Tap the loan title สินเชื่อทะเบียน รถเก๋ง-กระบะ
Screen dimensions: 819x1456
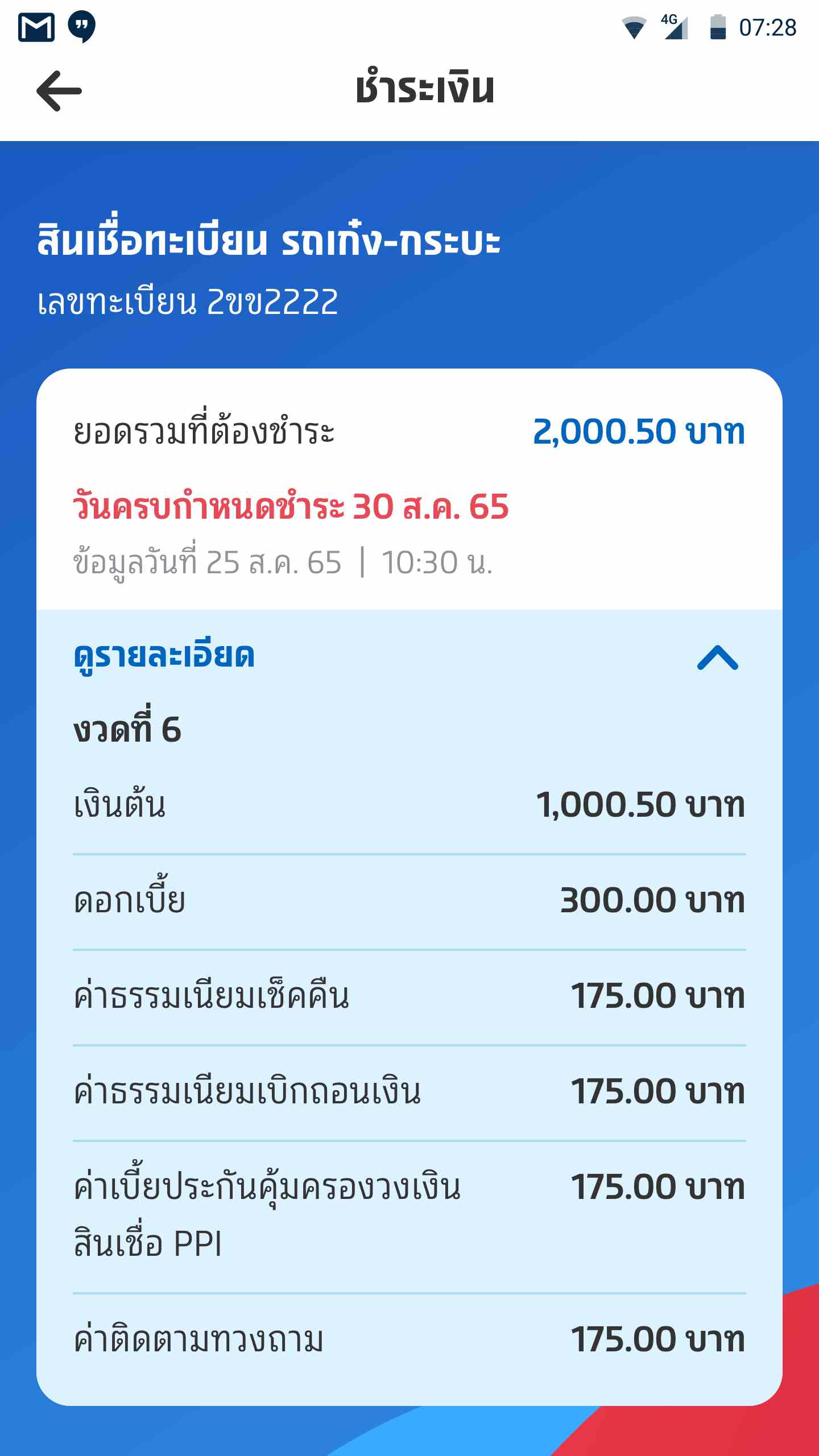click(268, 241)
